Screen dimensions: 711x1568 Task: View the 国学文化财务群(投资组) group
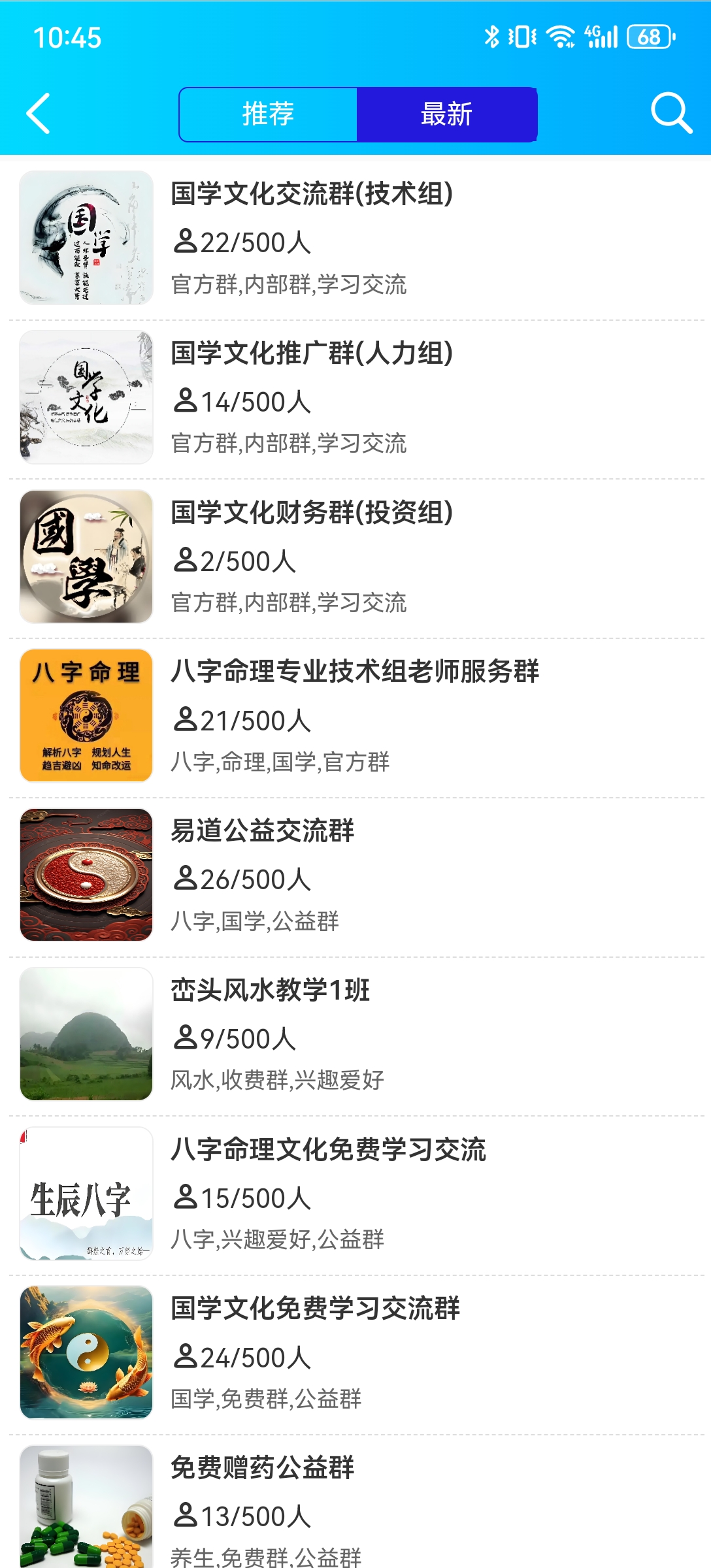(355, 557)
